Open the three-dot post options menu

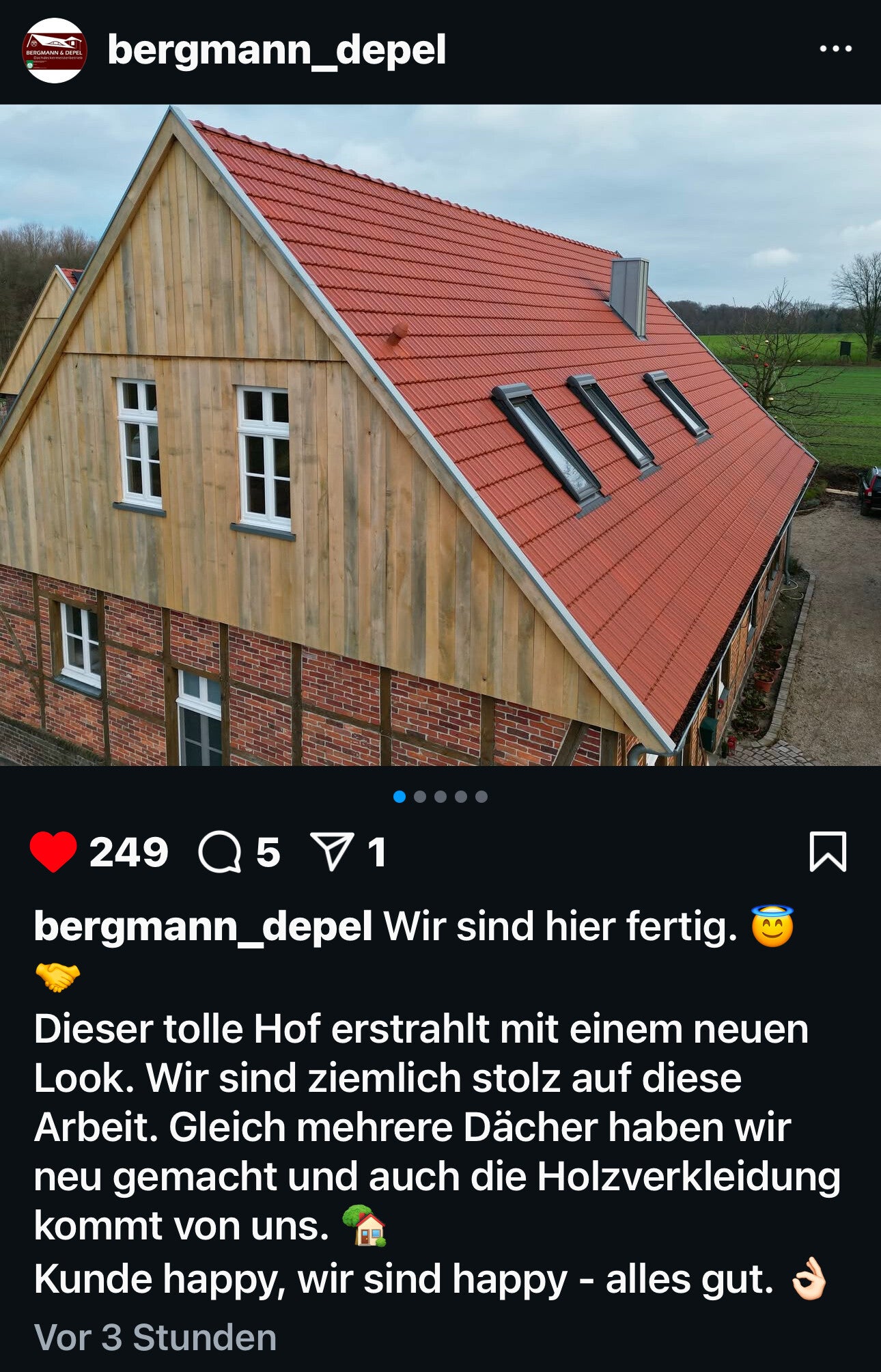[835, 49]
